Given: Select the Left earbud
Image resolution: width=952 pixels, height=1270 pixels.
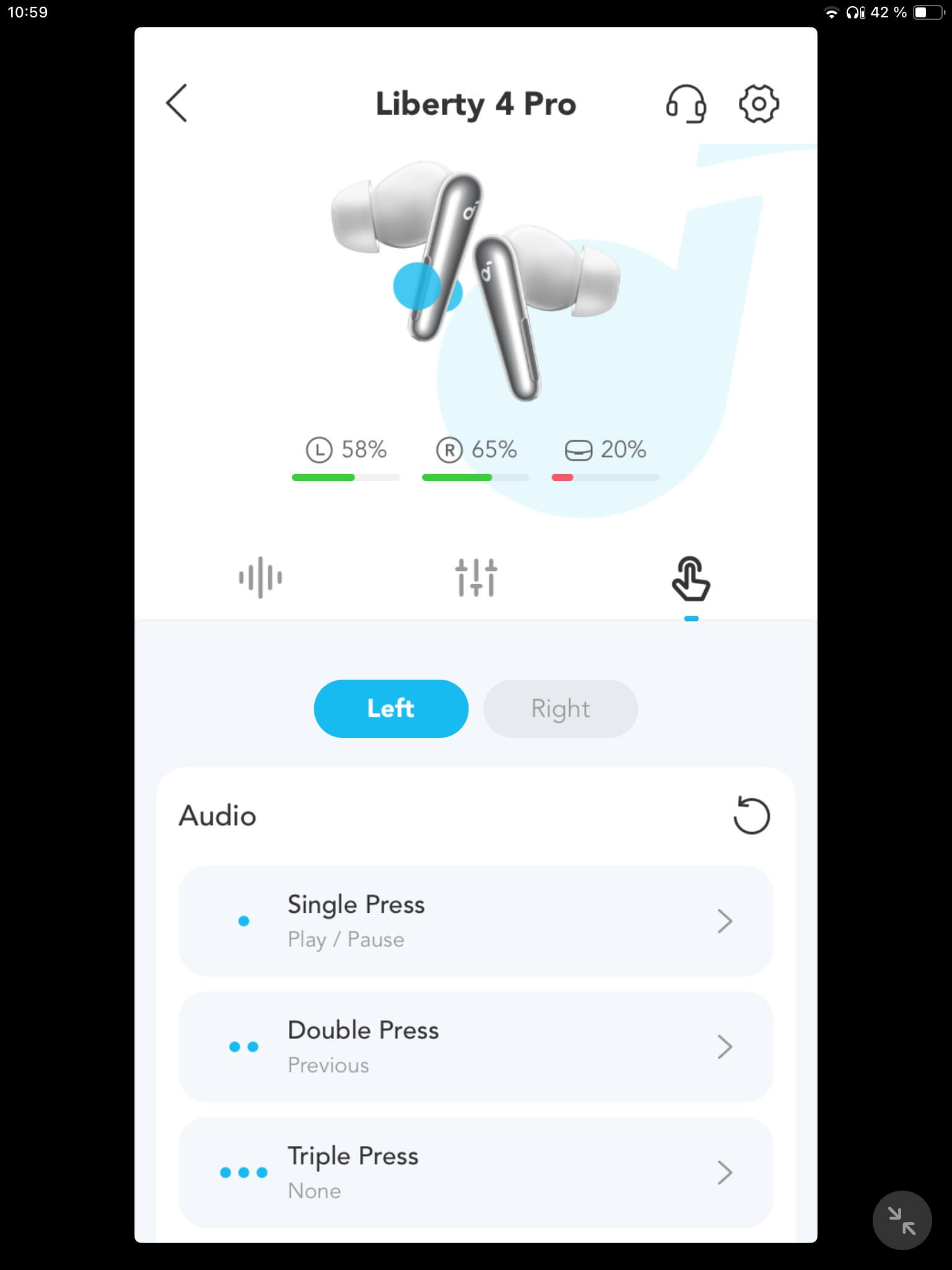Looking at the screenshot, I should (390, 708).
